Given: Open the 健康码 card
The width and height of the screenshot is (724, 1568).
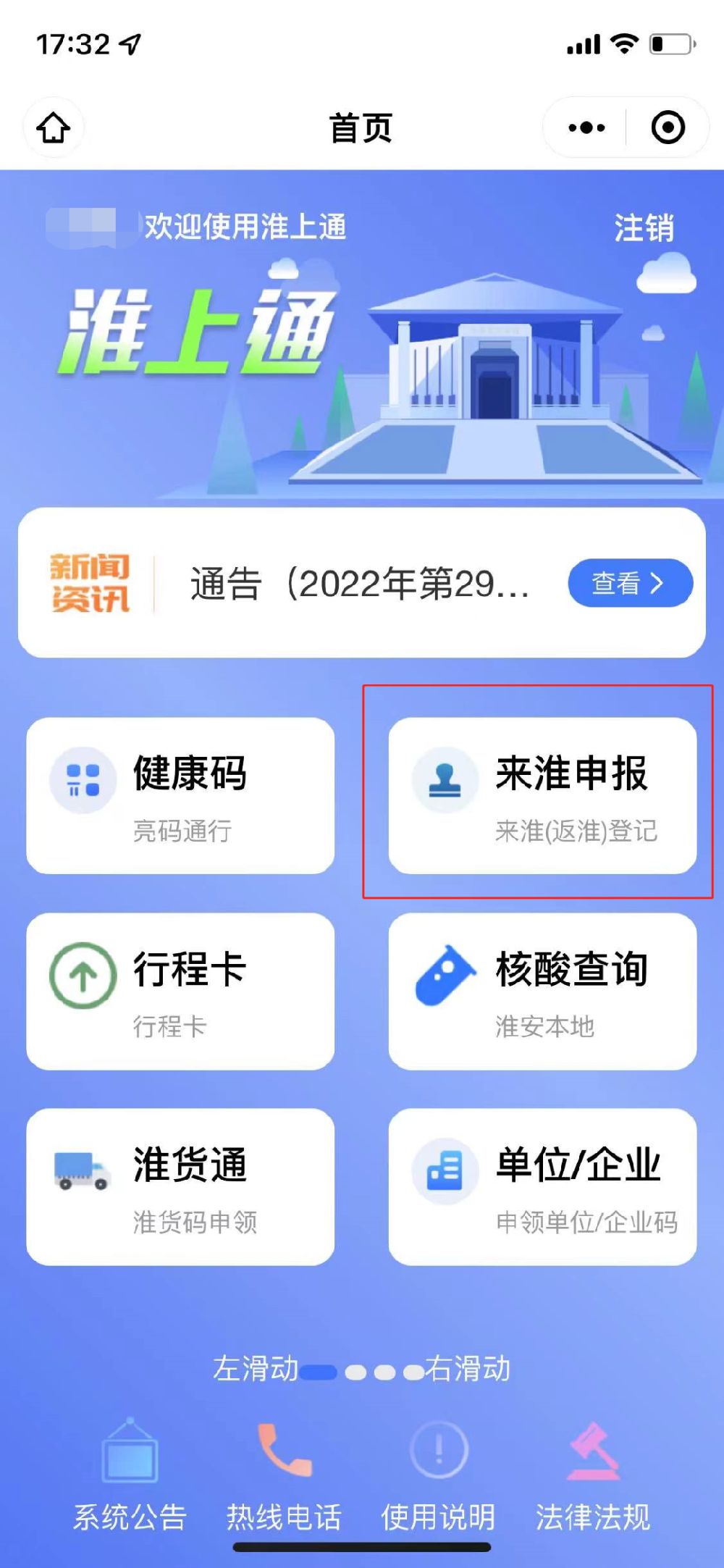Looking at the screenshot, I should click(x=180, y=795).
